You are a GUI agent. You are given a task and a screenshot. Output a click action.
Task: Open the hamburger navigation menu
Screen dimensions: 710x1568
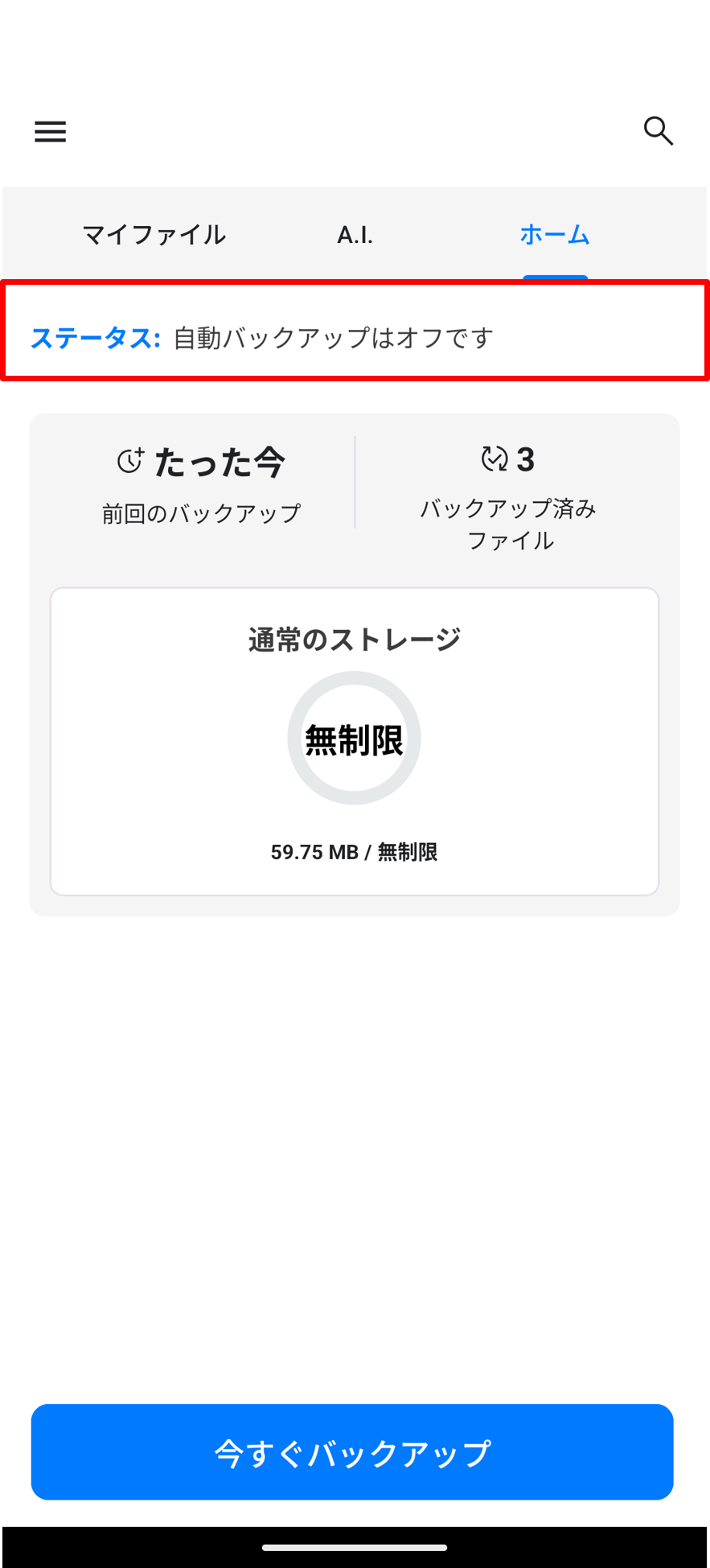click(x=50, y=131)
